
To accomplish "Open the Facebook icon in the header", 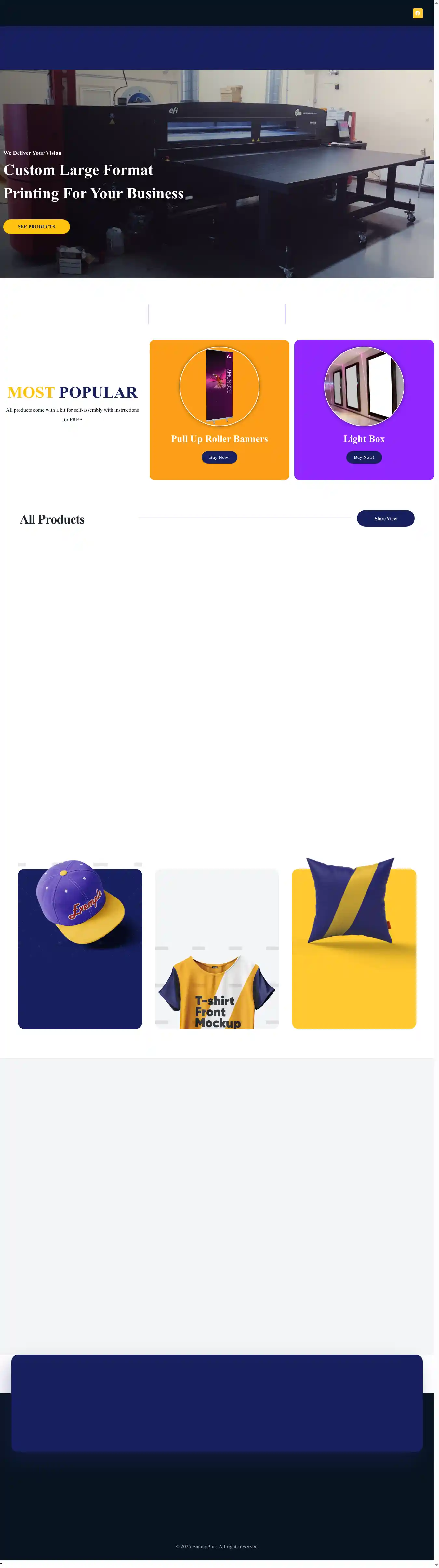I will [x=417, y=13].
